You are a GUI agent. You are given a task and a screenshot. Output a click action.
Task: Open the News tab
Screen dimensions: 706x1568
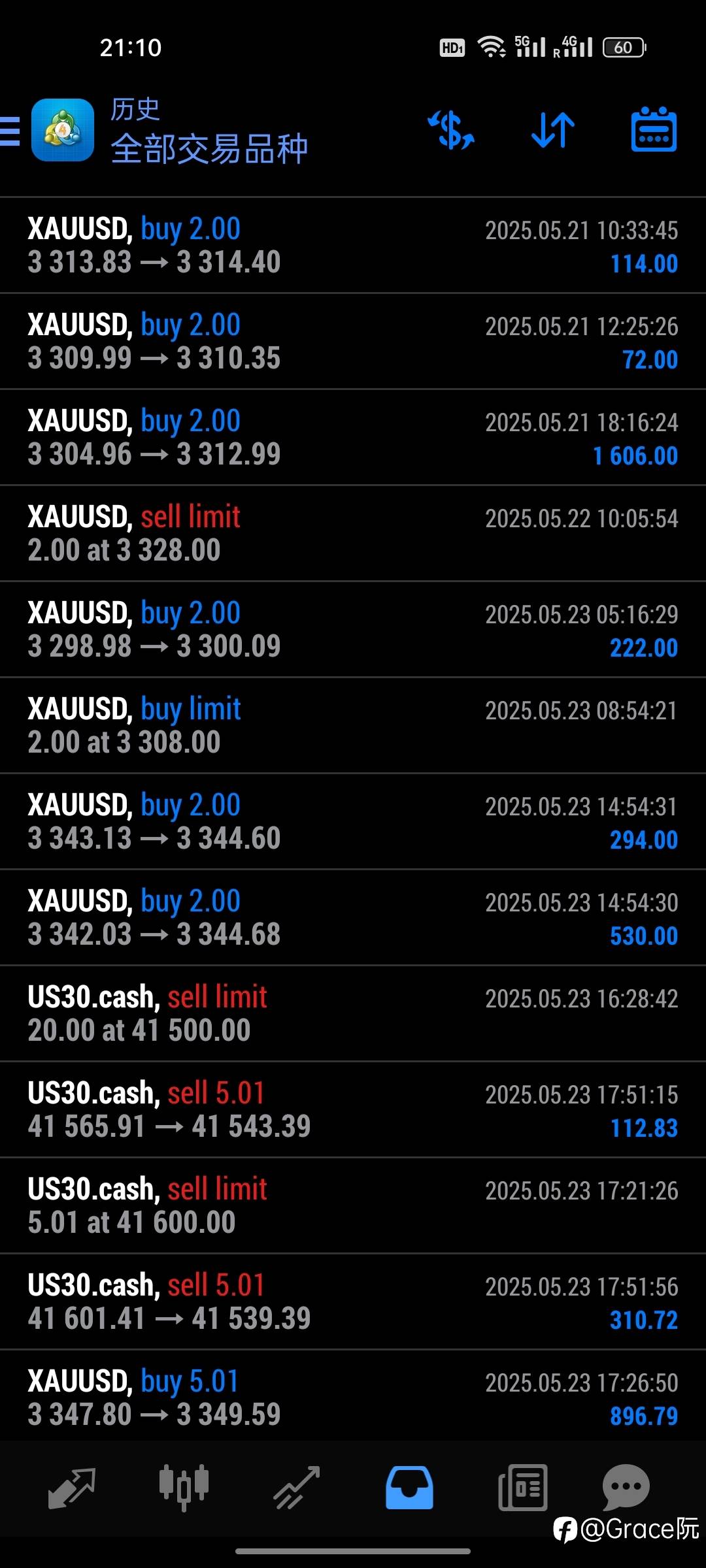click(x=523, y=1488)
